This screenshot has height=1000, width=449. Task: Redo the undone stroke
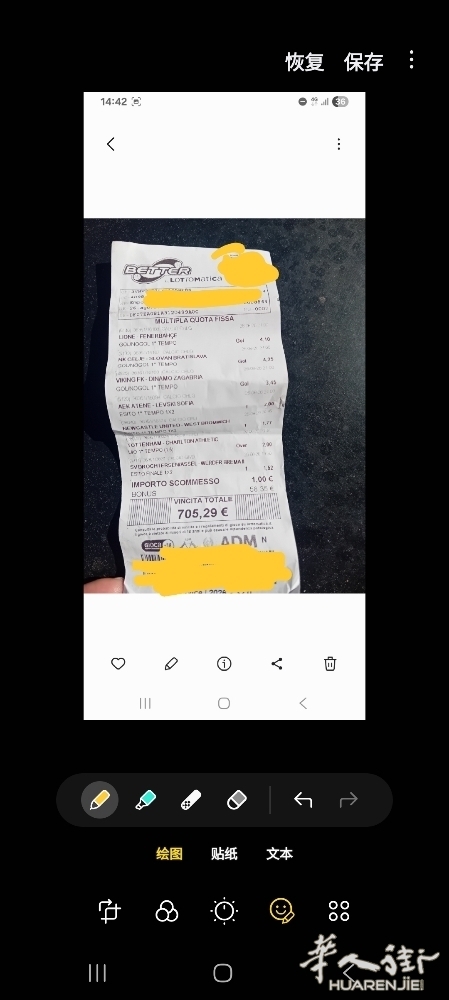tap(348, 800)
